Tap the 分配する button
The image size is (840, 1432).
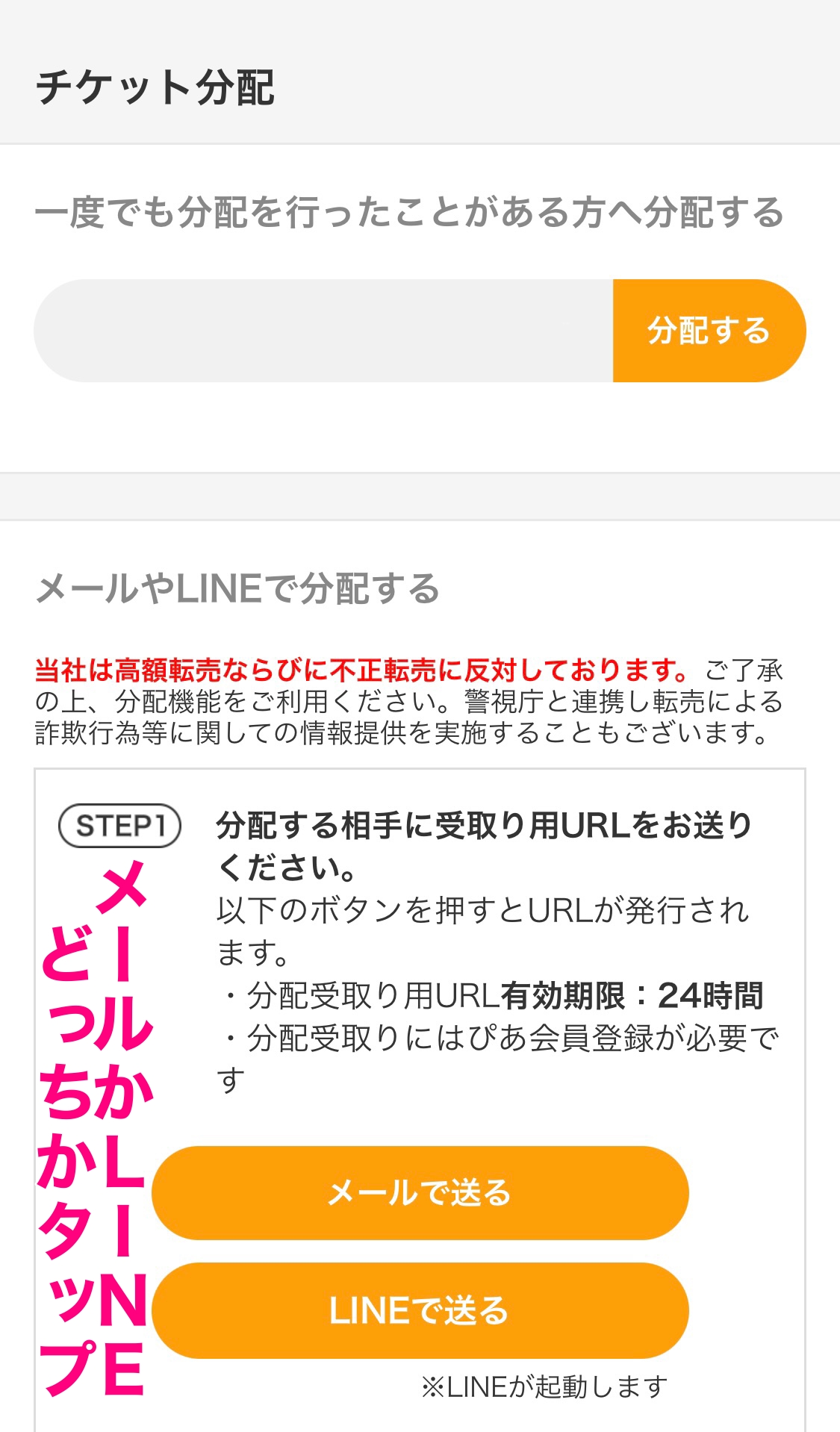[x=709, y=331]
